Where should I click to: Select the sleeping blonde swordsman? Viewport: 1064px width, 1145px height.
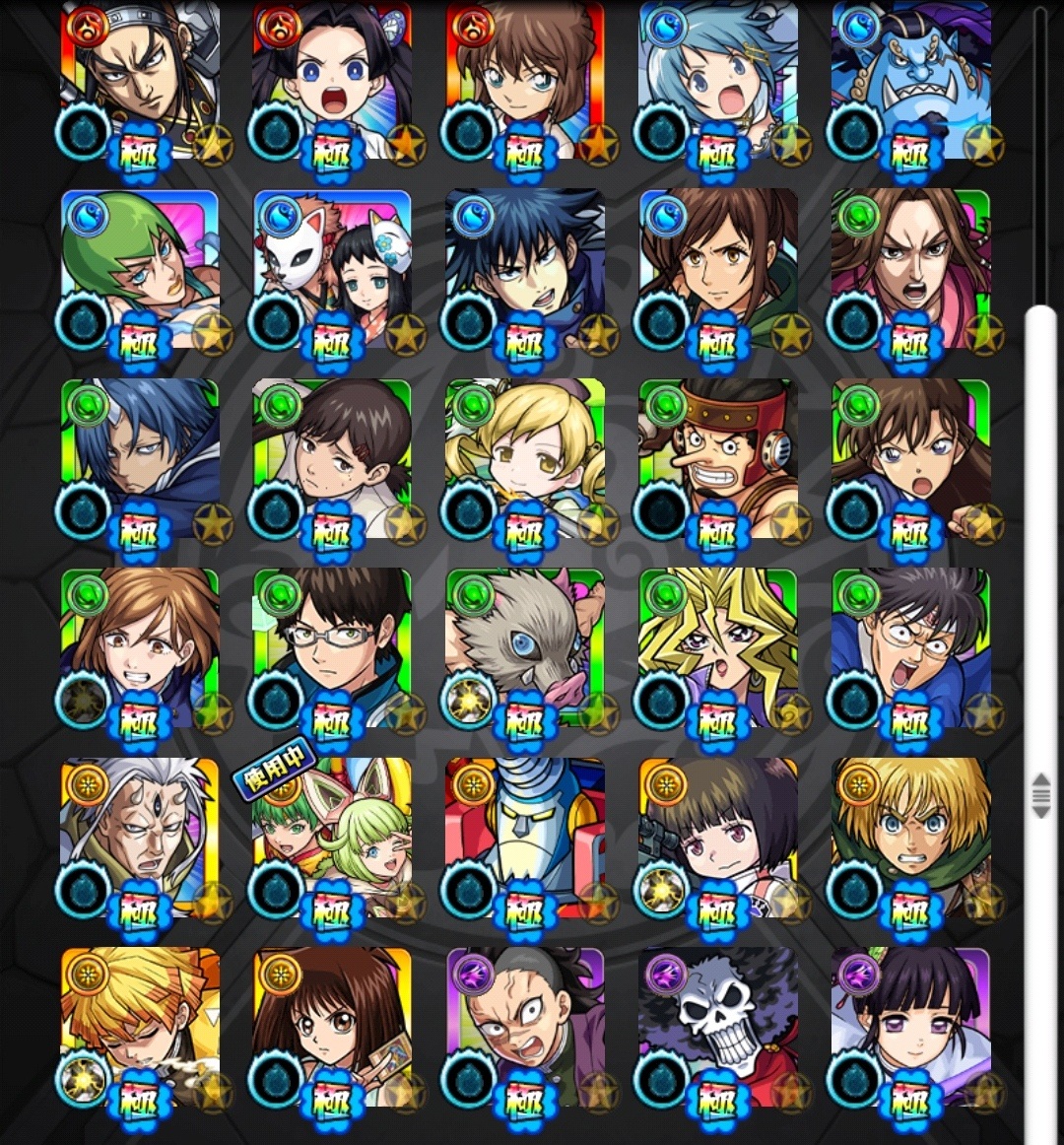coord(139,1025)
